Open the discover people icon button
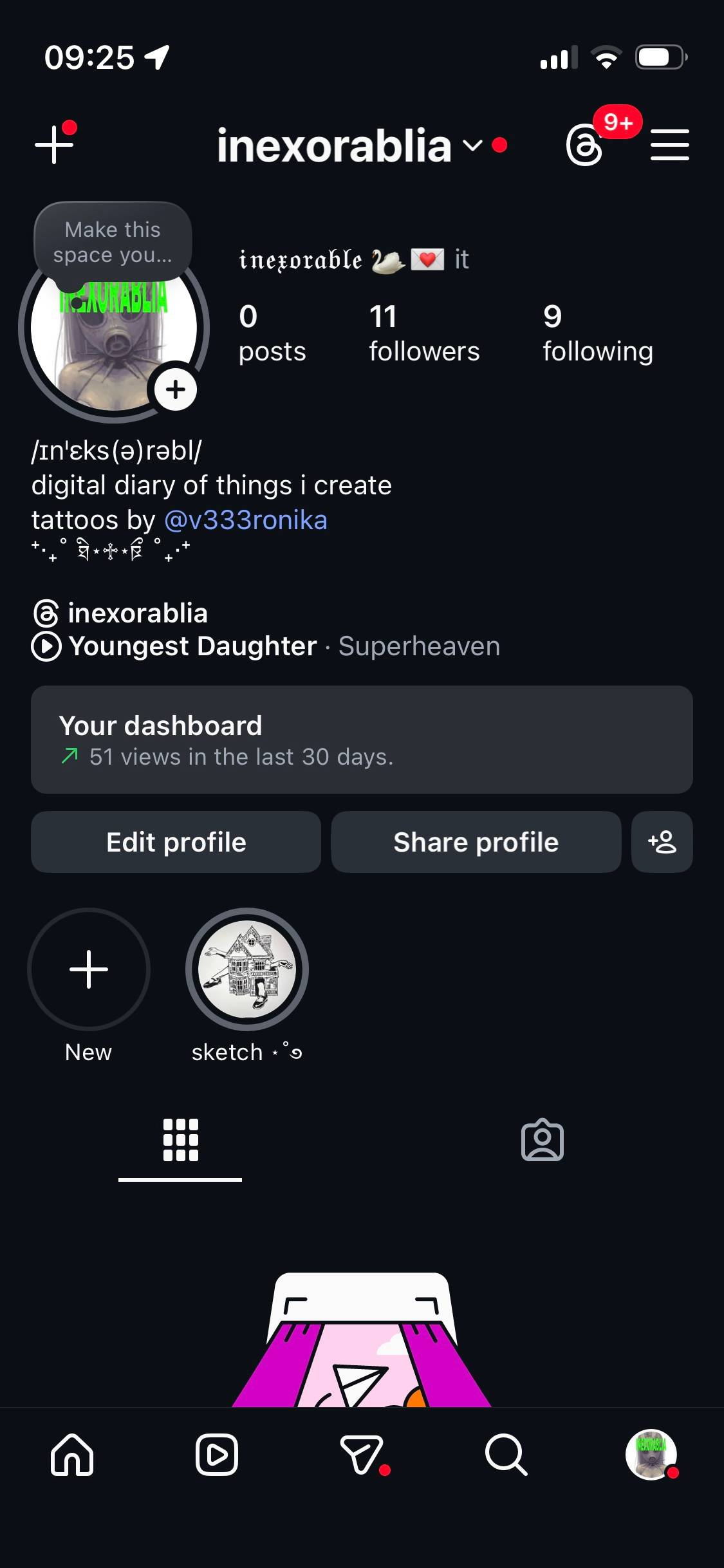 pos(662,842)
